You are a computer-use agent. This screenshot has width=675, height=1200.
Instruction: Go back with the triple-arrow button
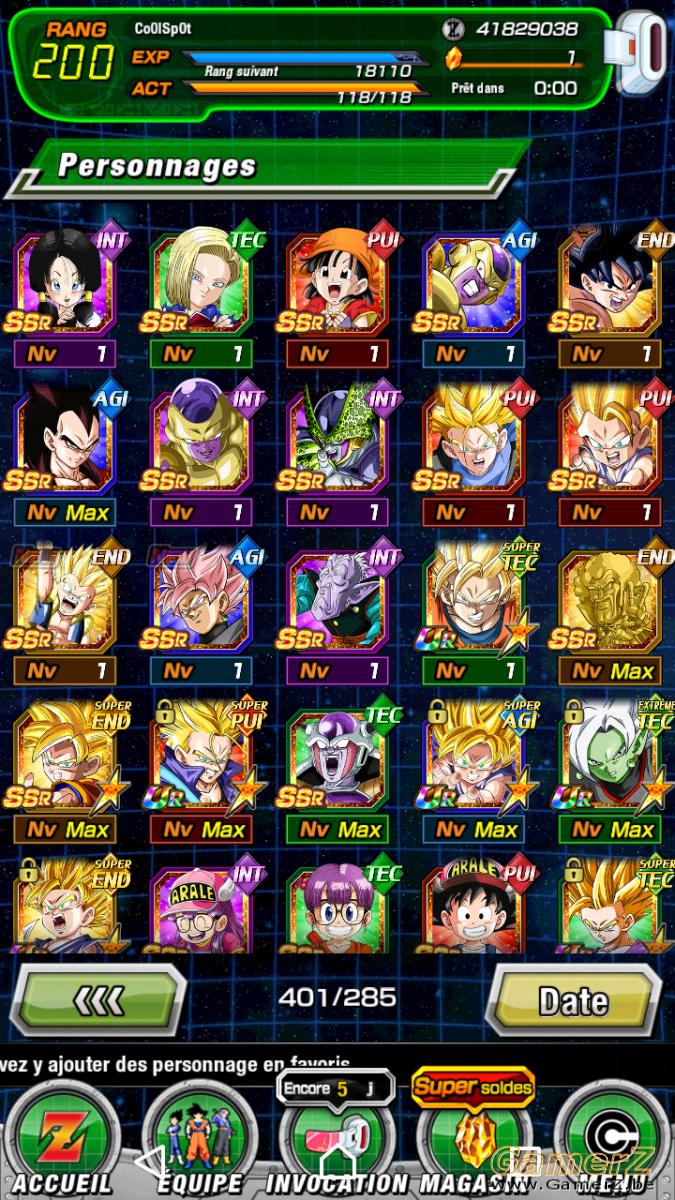coord(102,999)
